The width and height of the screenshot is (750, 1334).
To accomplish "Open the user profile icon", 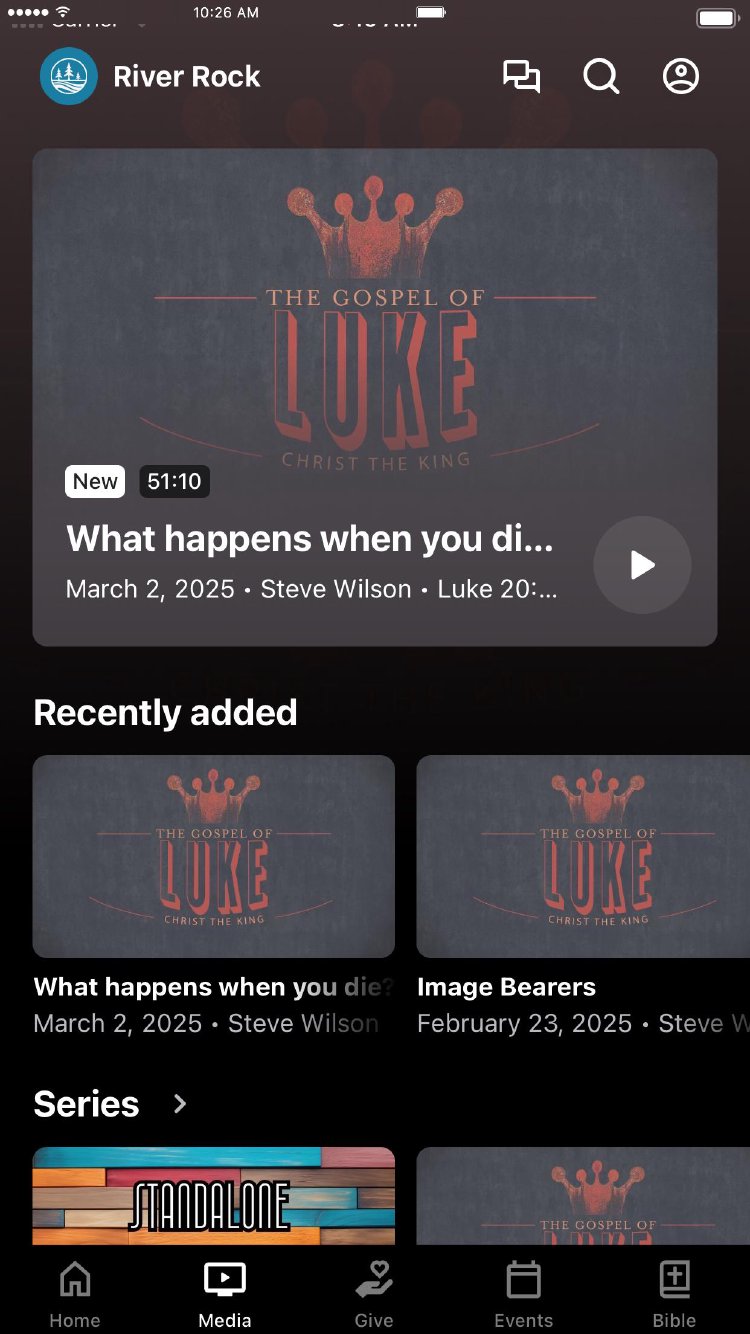I will tap(681, 77).
